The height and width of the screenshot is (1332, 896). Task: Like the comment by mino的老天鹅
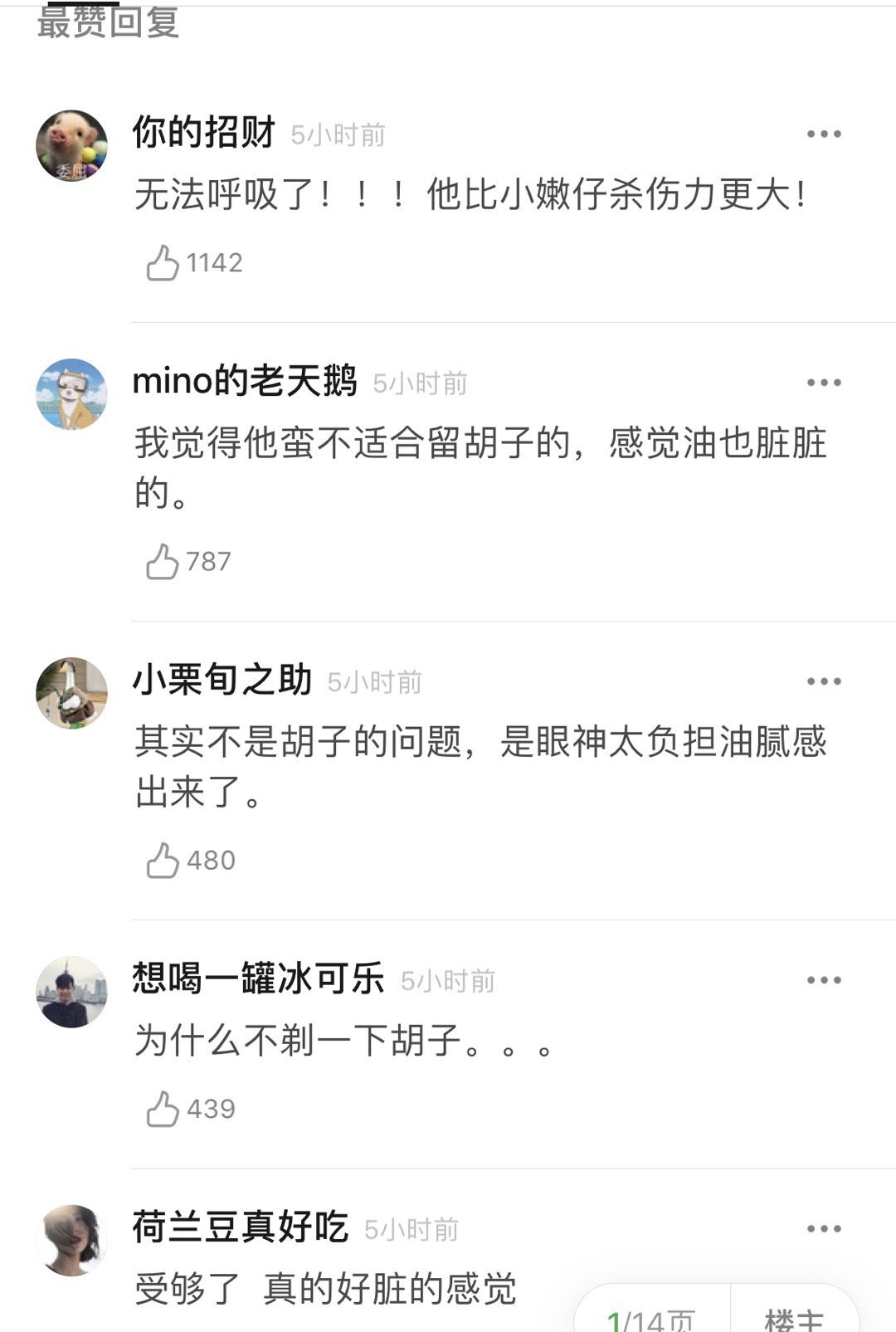(x=163, y=562)
